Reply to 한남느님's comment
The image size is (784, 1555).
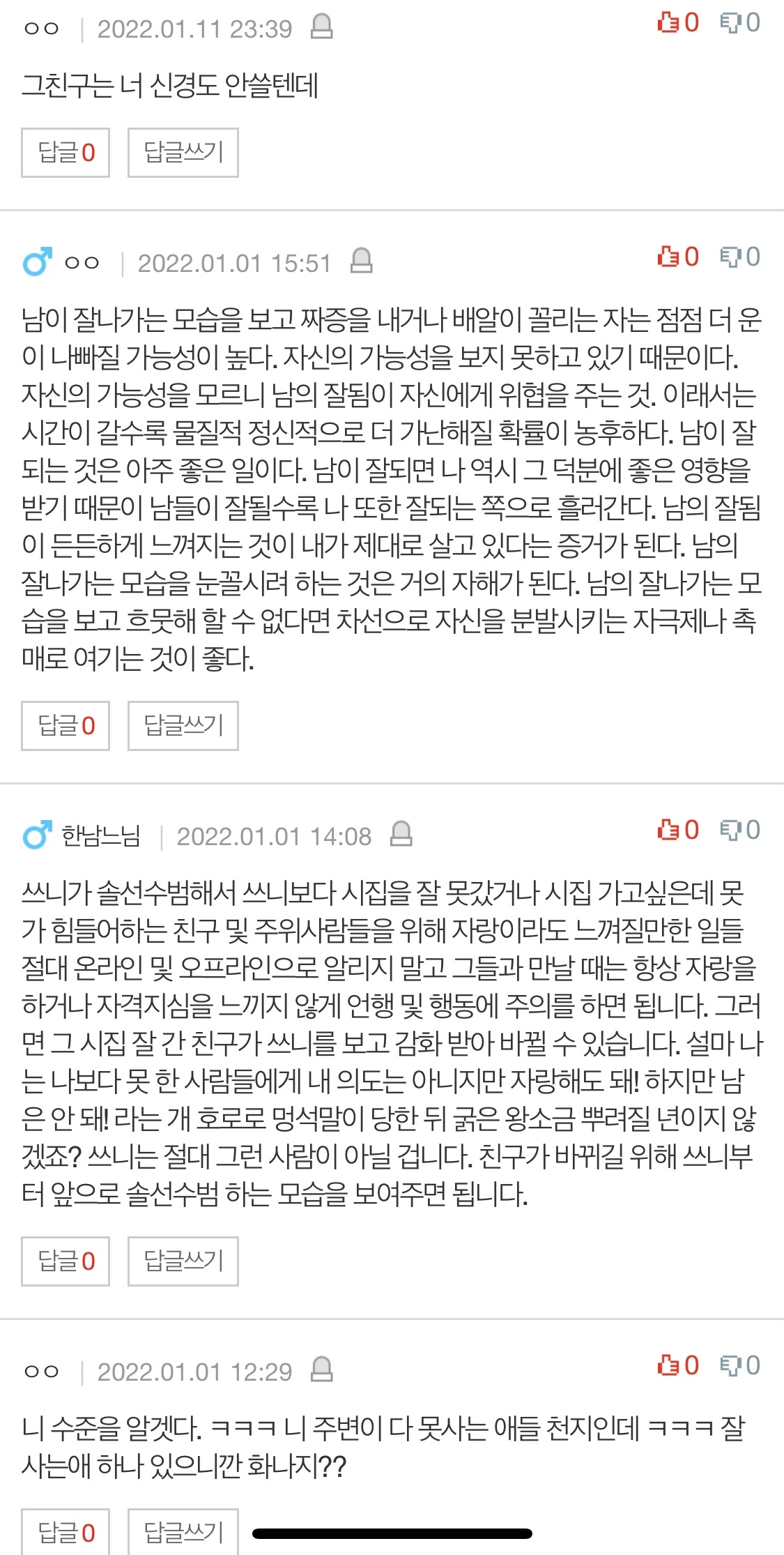tap(183, 1261)
